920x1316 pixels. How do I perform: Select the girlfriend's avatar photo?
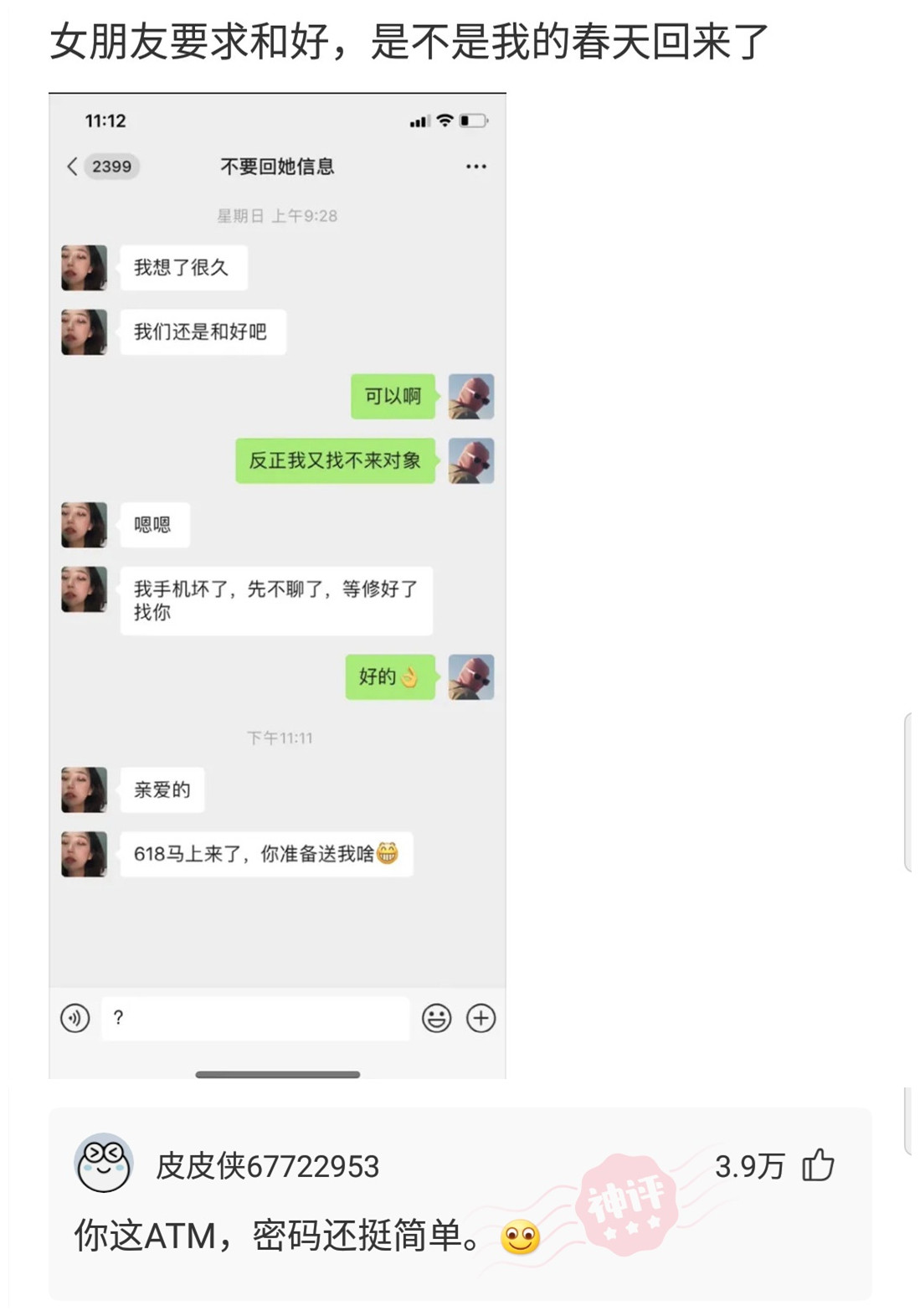83,266
